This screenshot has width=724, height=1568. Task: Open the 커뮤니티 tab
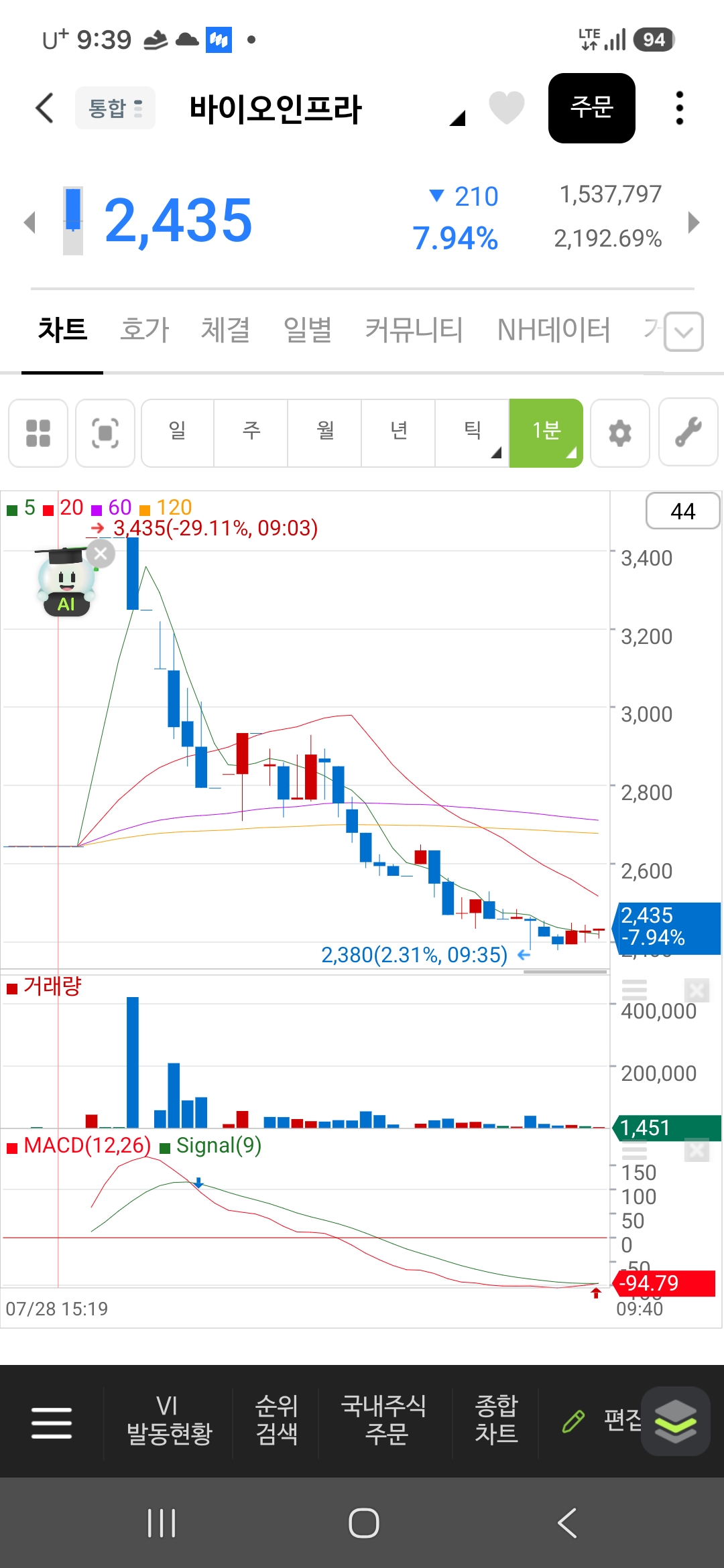click(414, 330)
